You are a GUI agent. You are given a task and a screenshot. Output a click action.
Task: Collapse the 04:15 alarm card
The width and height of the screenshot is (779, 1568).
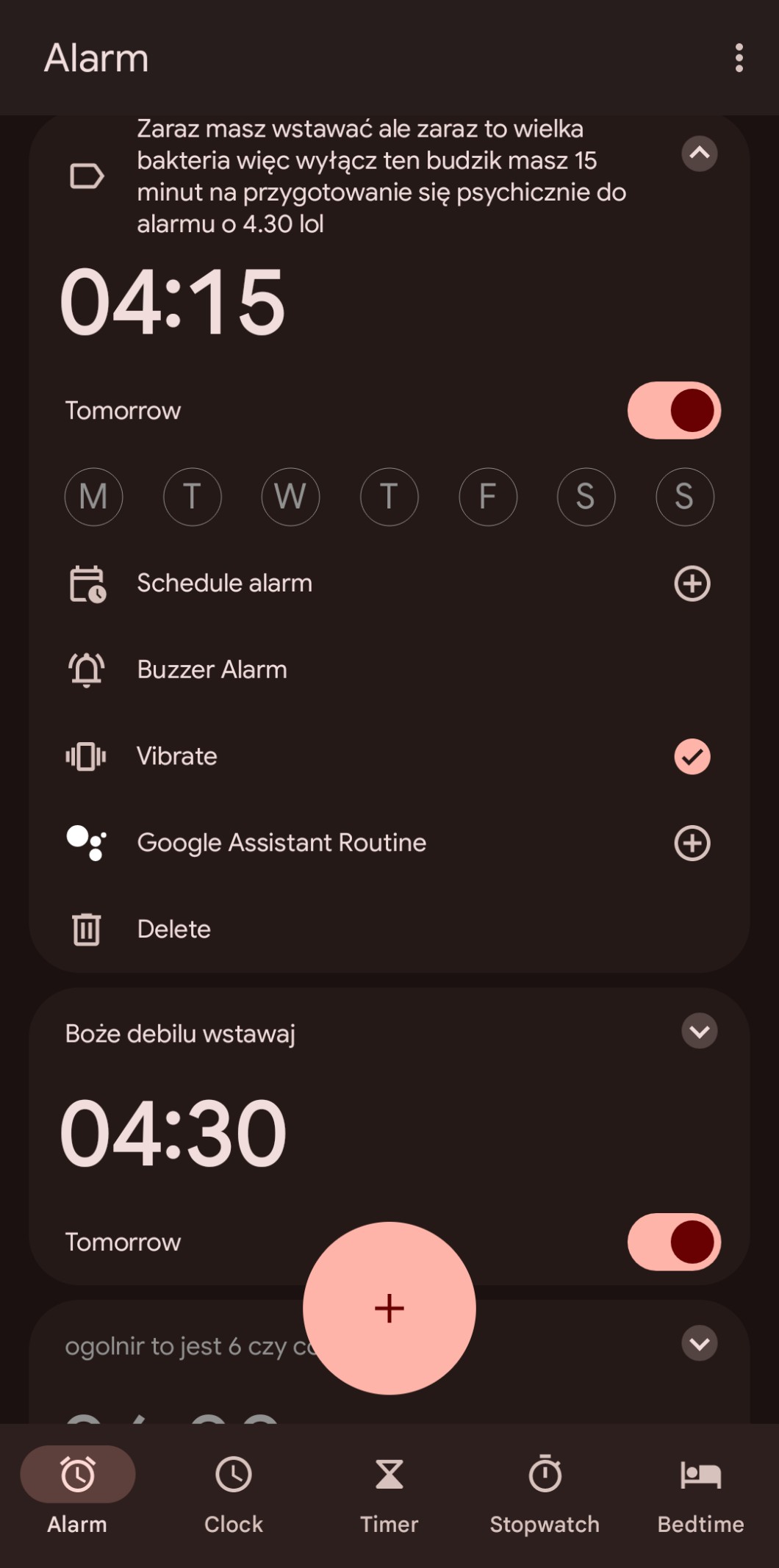point(699,154)
